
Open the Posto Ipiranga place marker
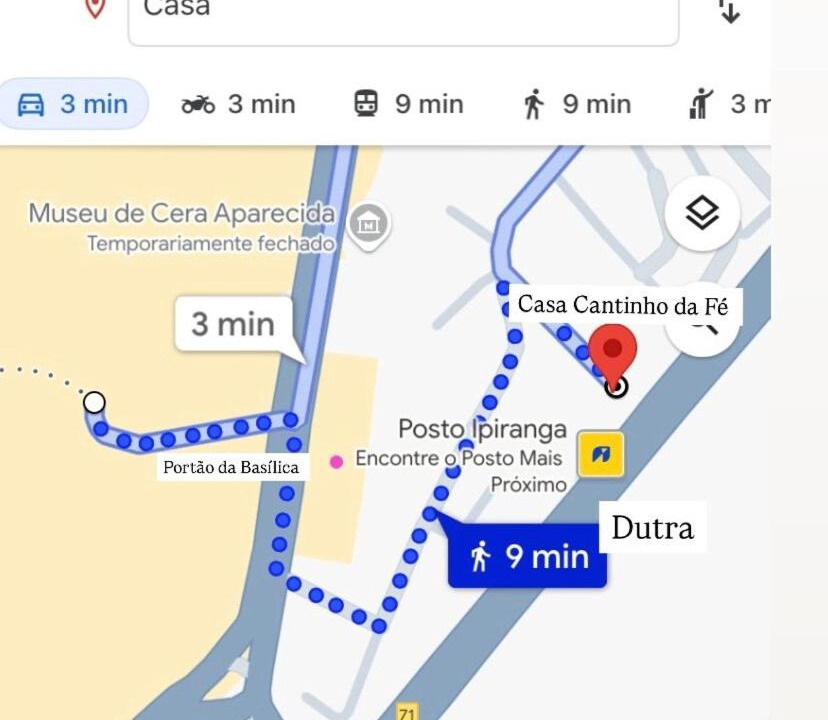[601, 455]
